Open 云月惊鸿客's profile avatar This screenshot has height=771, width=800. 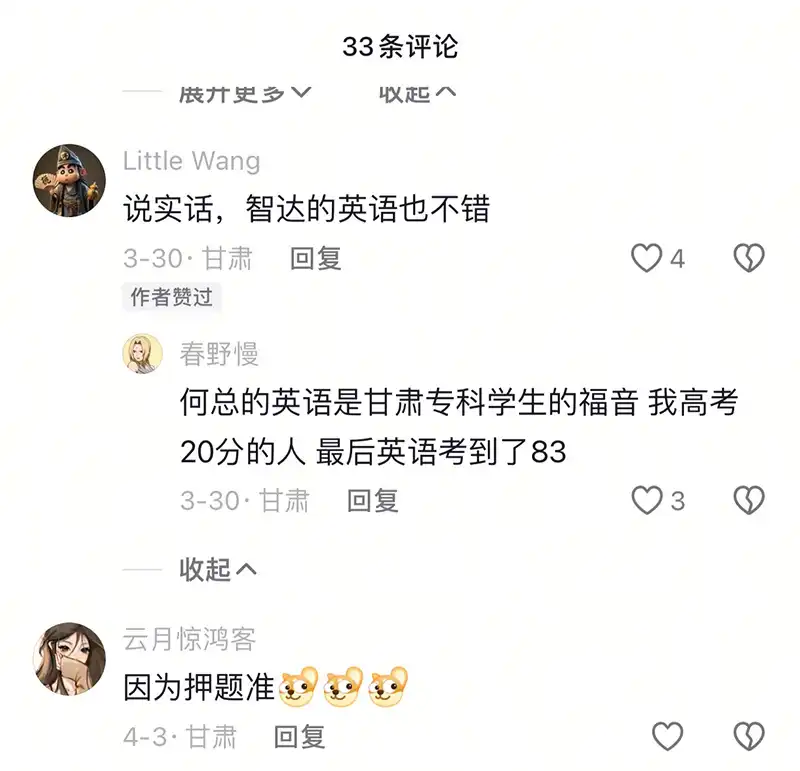tap(69, 657)
